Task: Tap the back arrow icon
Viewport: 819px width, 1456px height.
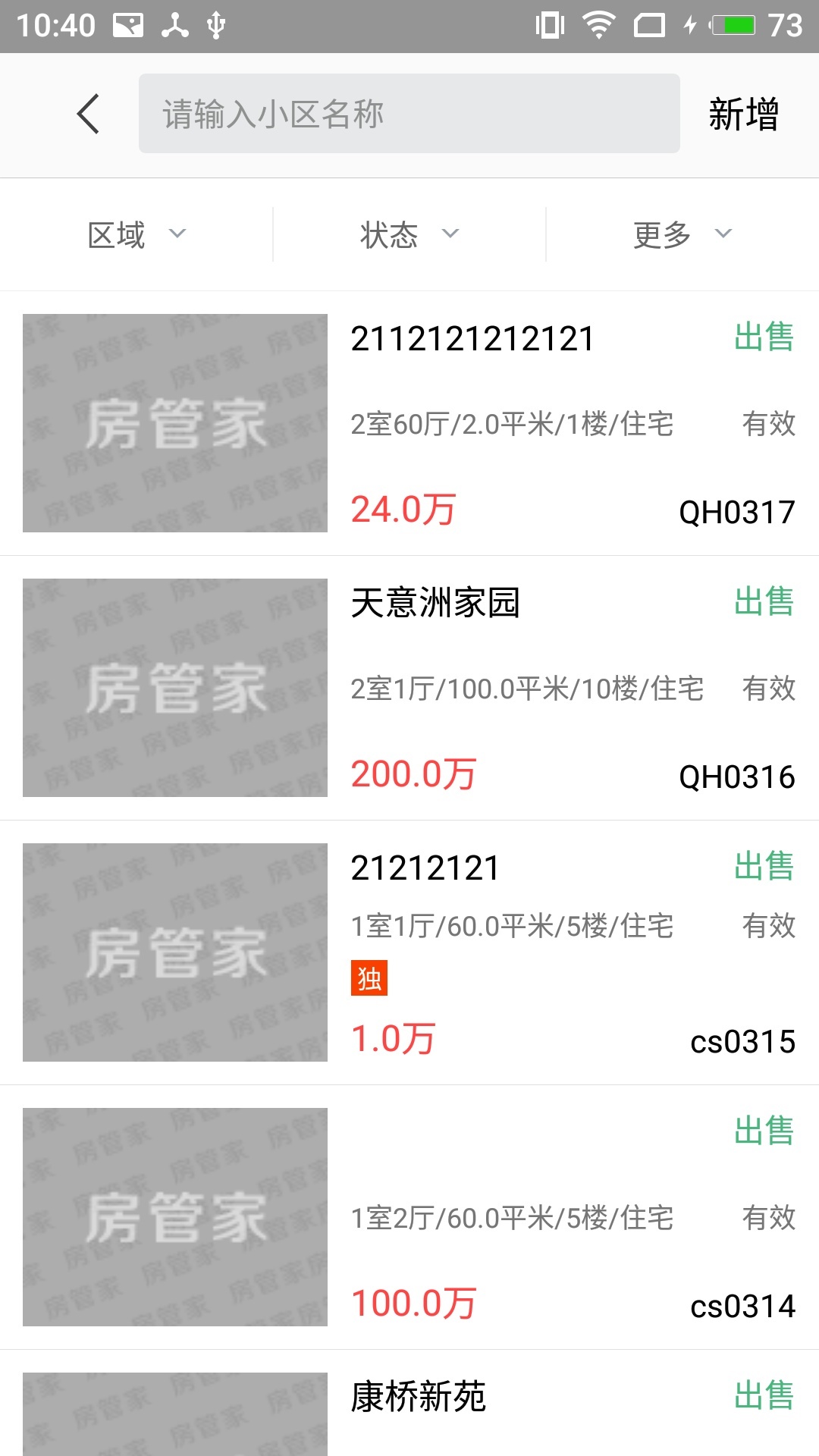Action: [x=87, y=114]
